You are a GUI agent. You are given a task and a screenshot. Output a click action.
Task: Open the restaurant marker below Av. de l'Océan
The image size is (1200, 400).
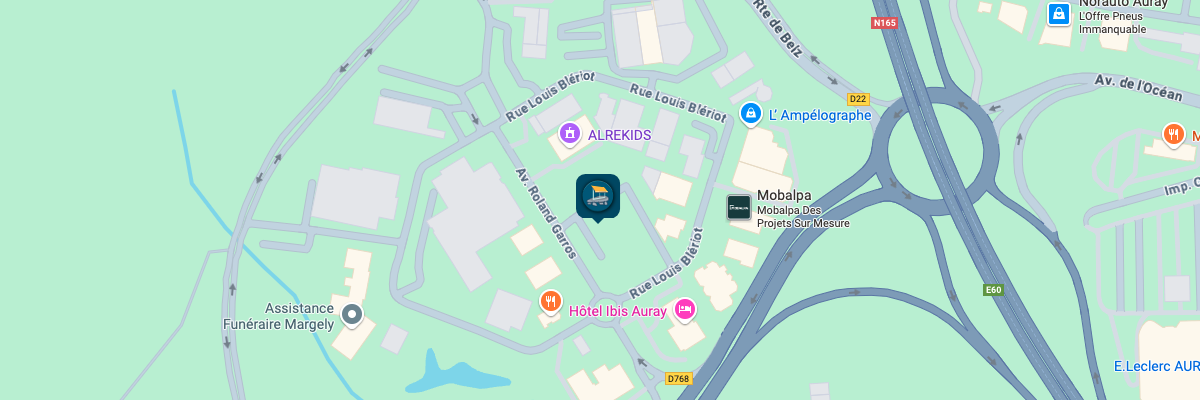tap(1174, 134)
